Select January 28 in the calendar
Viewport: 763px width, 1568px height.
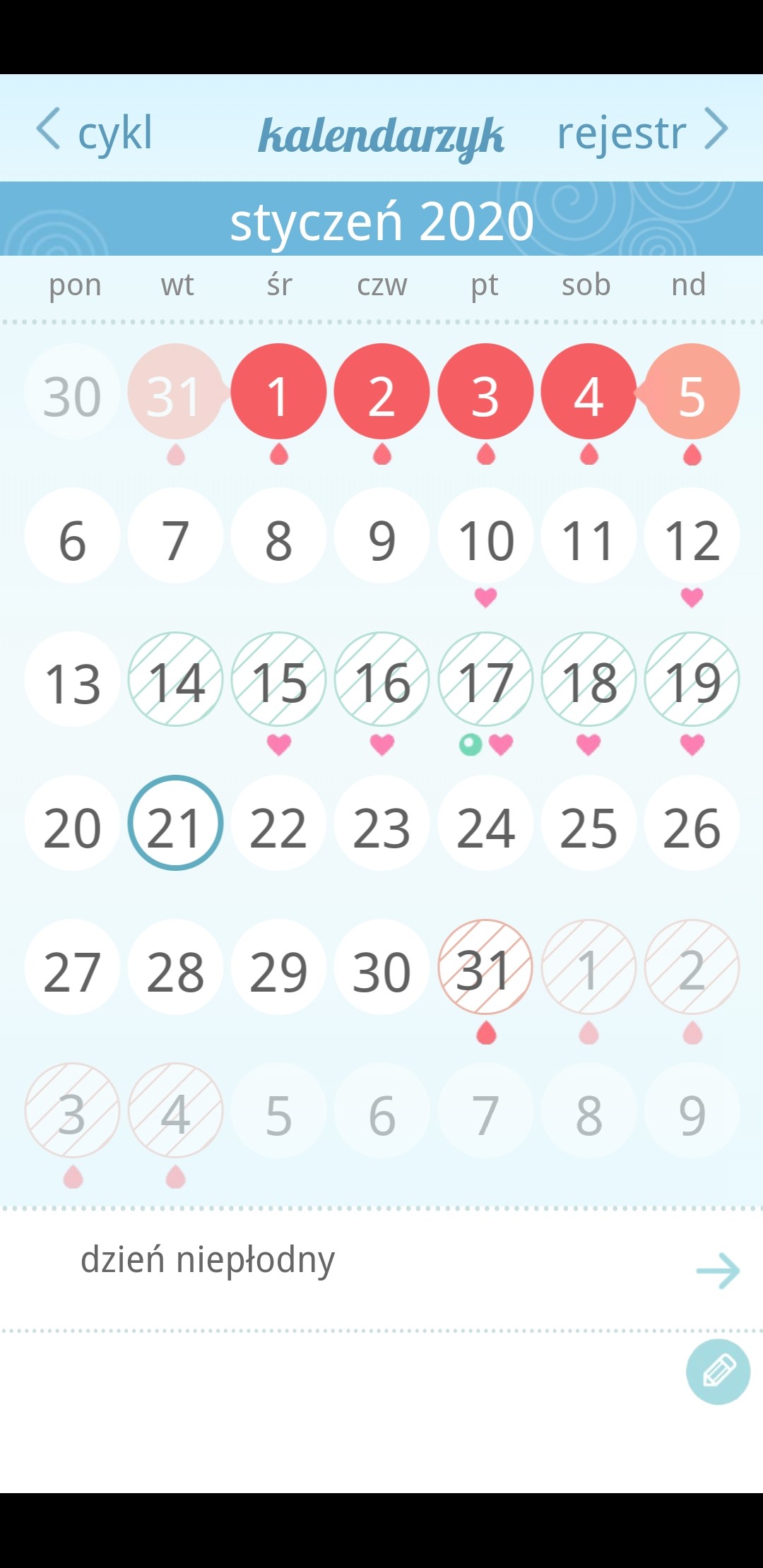tap(175, 967)
